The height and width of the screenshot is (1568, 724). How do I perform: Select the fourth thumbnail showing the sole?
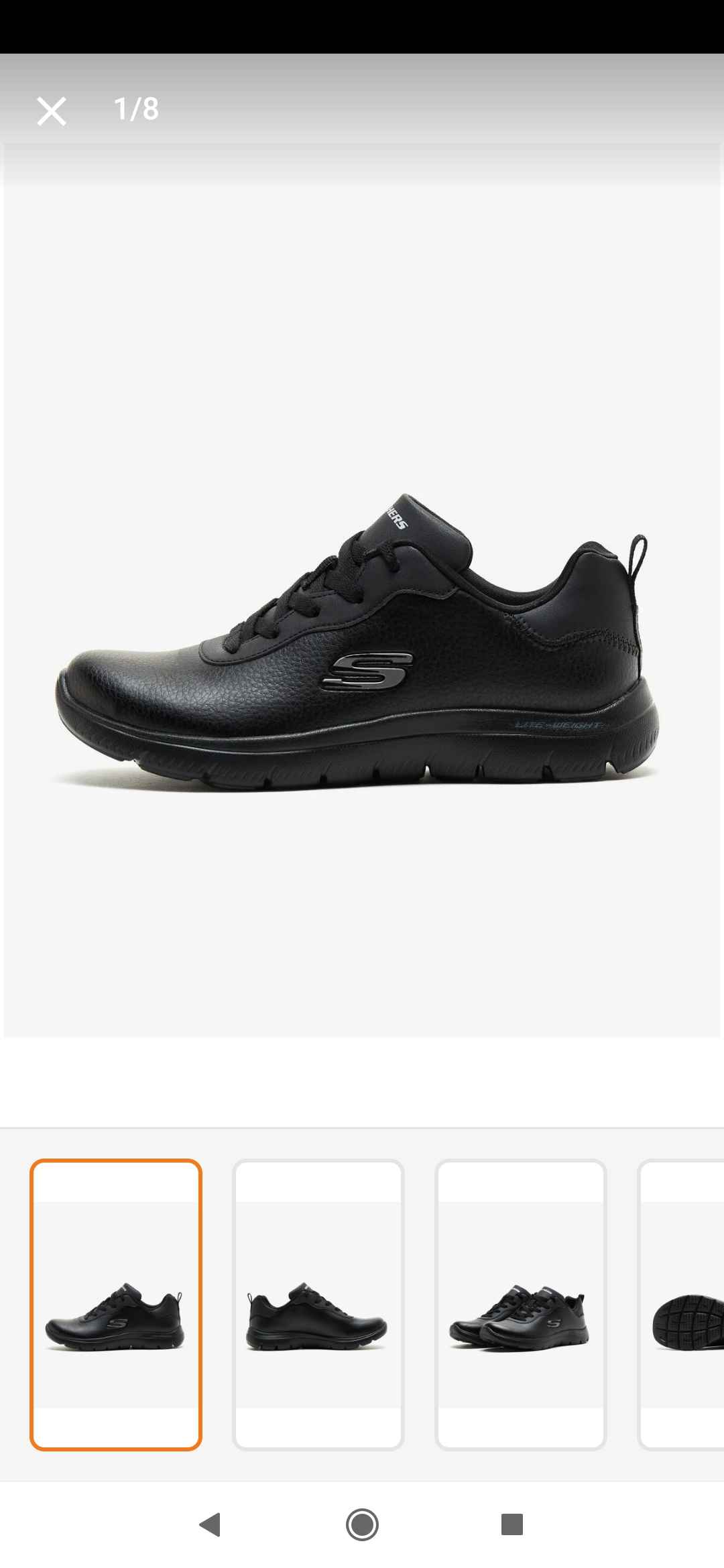click(x=681, y=1305)
